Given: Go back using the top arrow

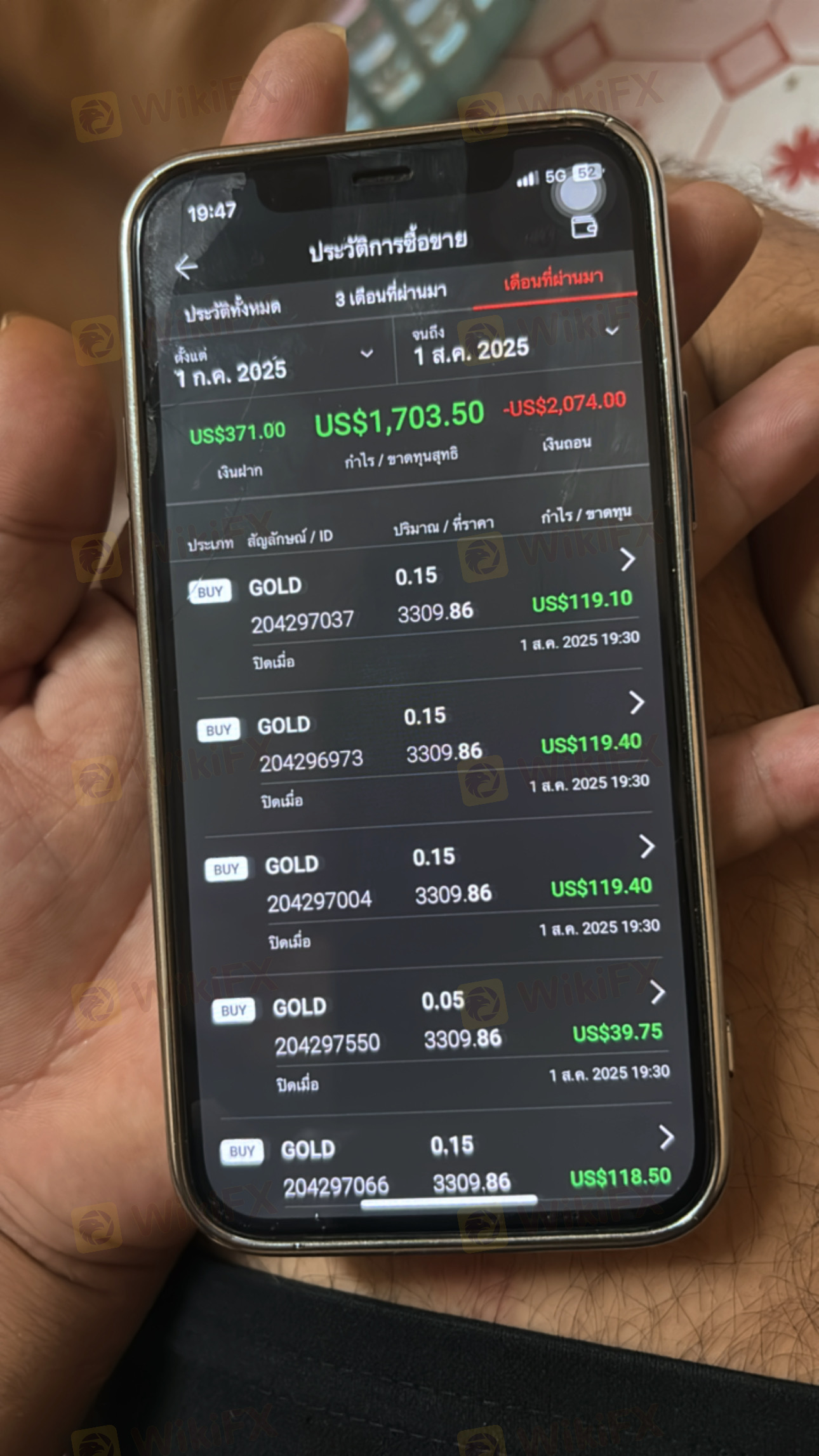Looking at the screenshot, I should (185, 267).
